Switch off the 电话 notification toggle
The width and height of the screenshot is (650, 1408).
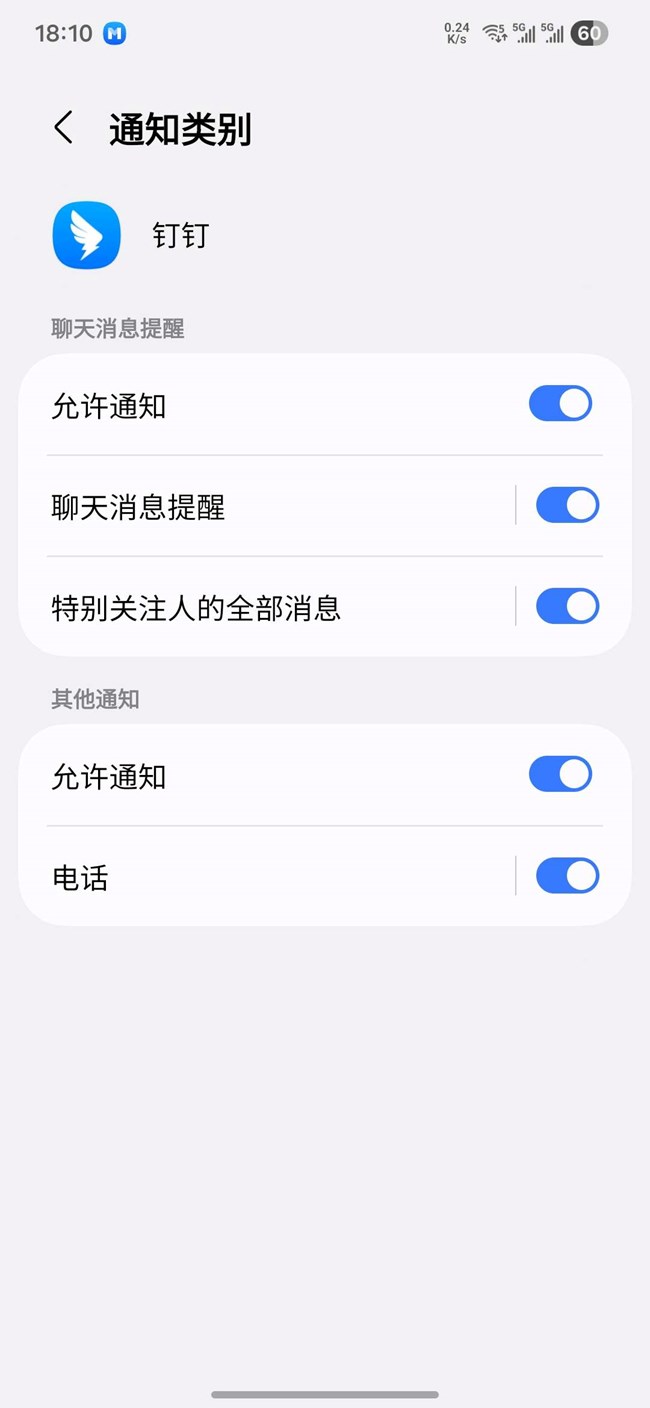[x=567, y=876]
